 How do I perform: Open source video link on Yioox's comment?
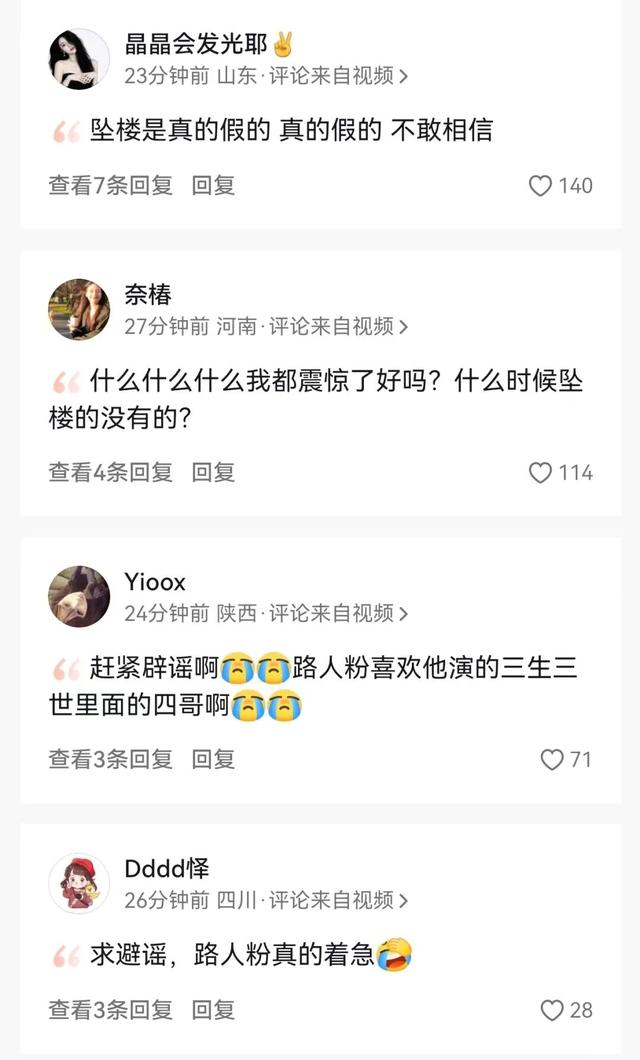tap(338, 613)
